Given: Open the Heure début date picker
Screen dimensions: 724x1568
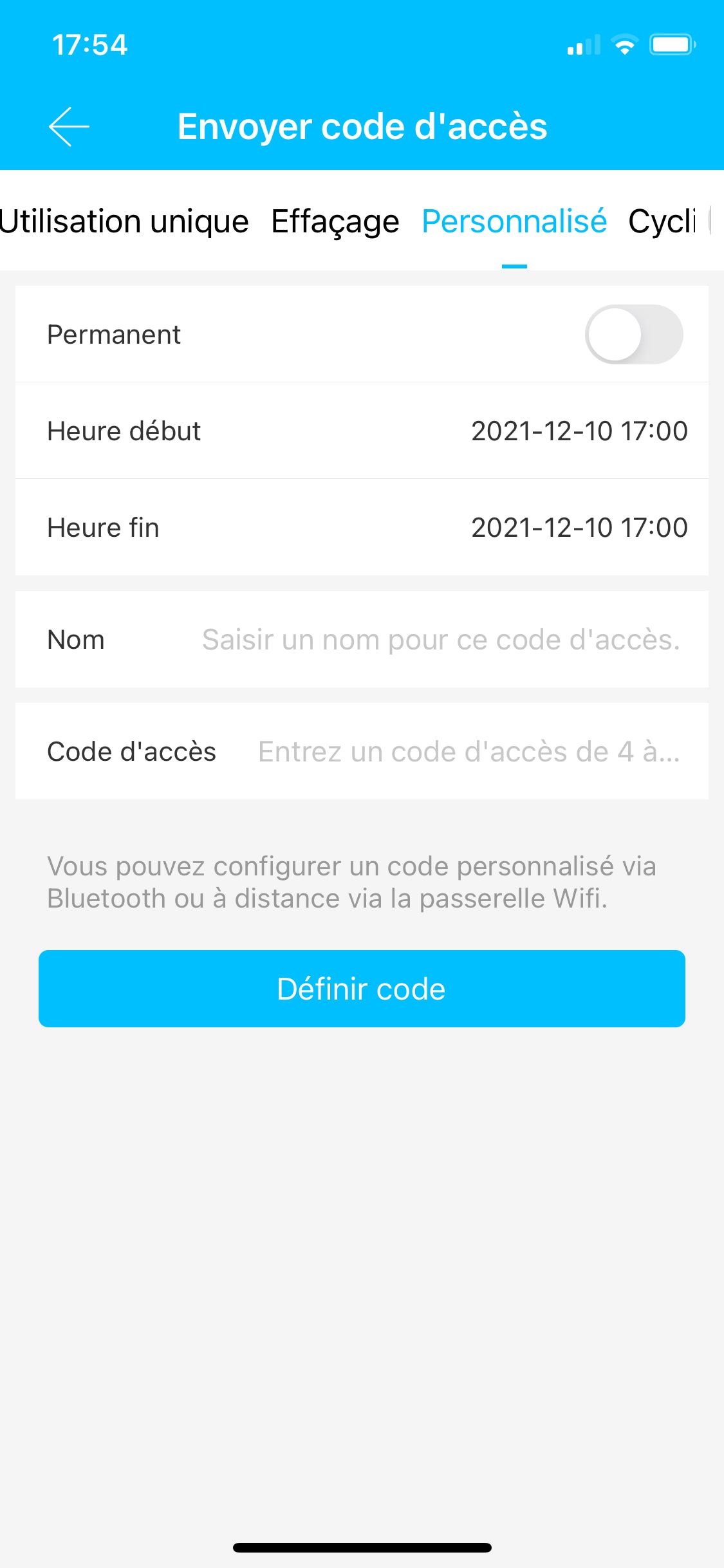Looking at the screenshot, I should click(362, 431).
